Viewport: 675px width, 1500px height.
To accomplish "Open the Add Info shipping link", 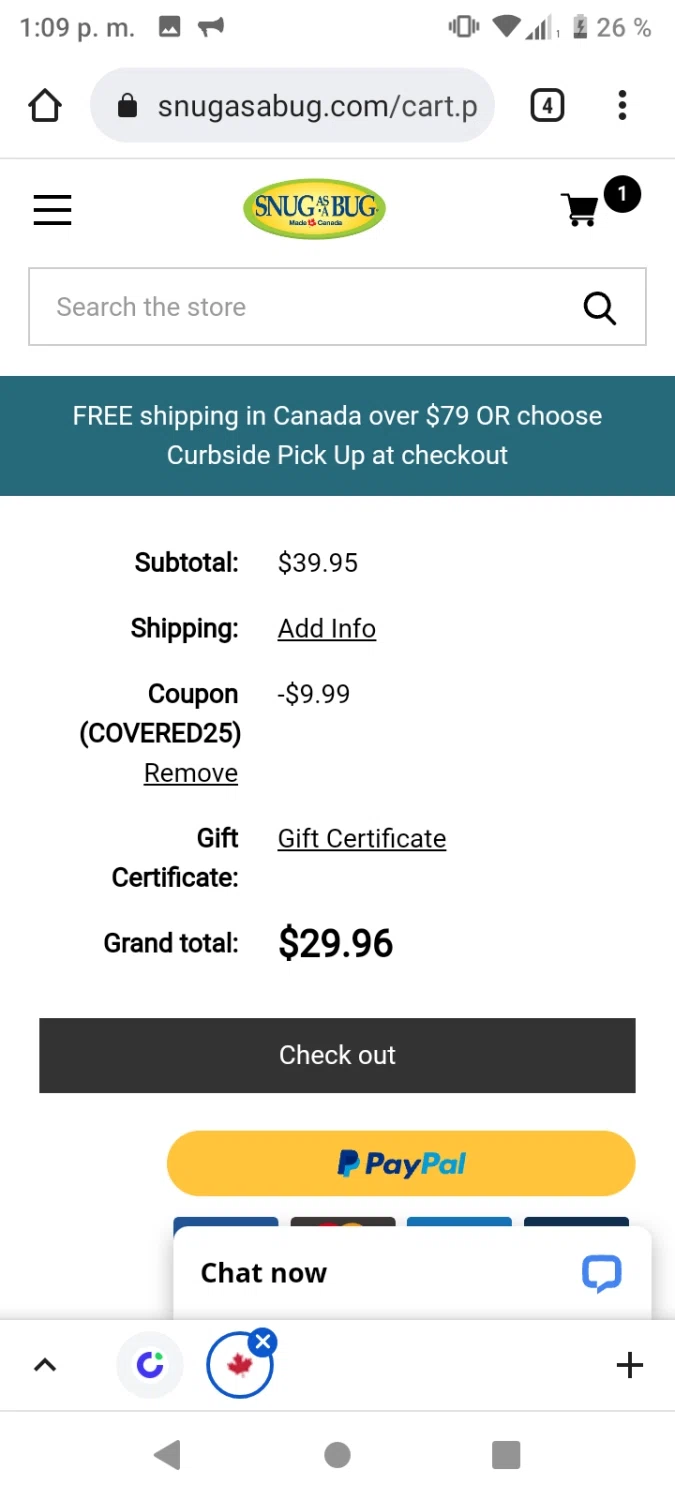I will coord(327,629).
